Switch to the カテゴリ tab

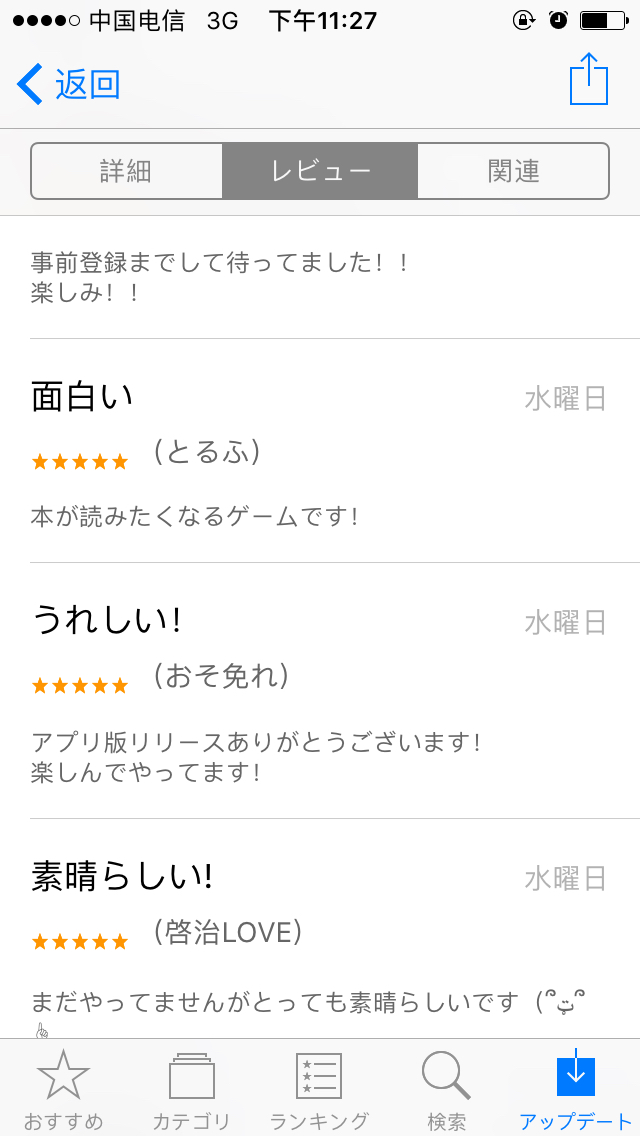click(x=191, y=1088)
